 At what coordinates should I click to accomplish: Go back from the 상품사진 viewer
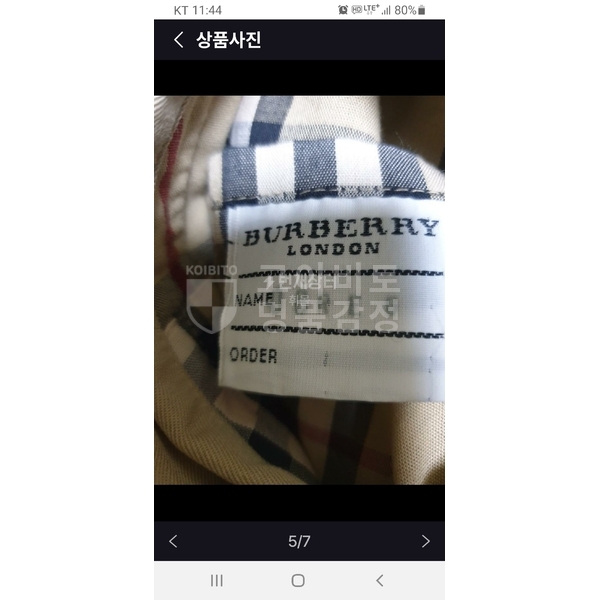tap(179, 40)
